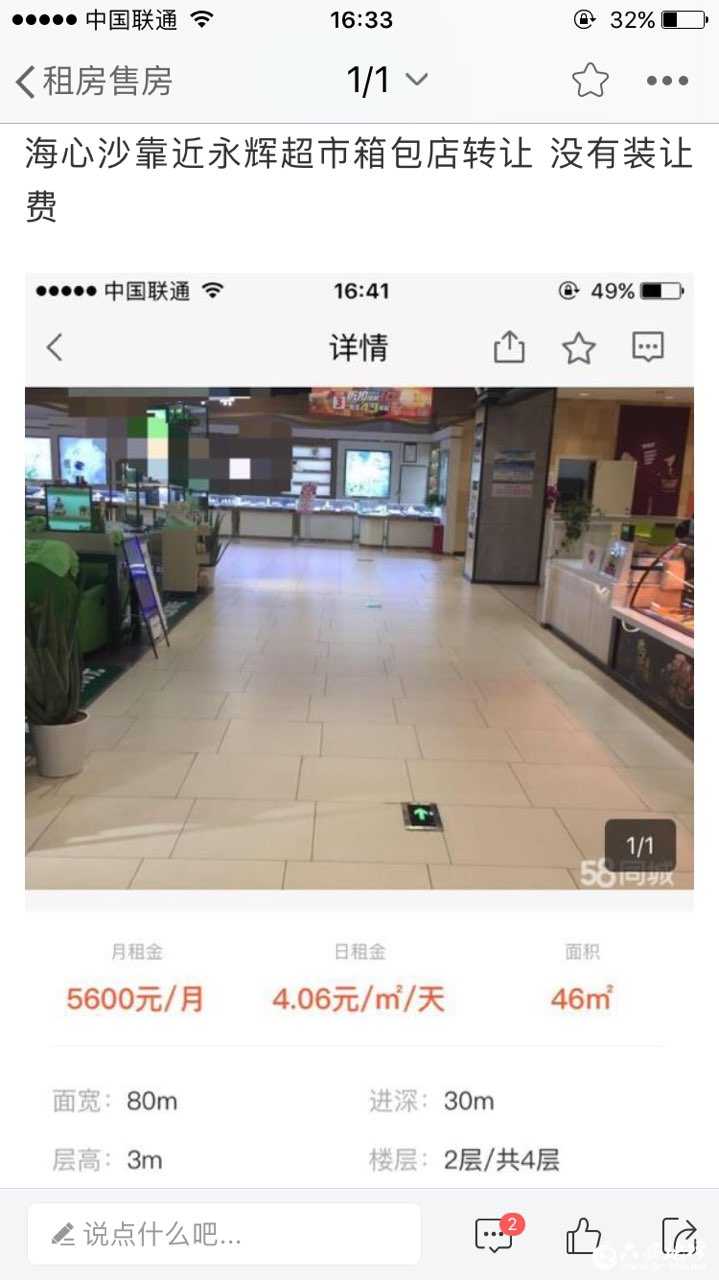This screenshot has height=1280, width=719.
Task: Expand the 1/1 page dropdown
Action: pyautogui.click(x=387, y=80)
